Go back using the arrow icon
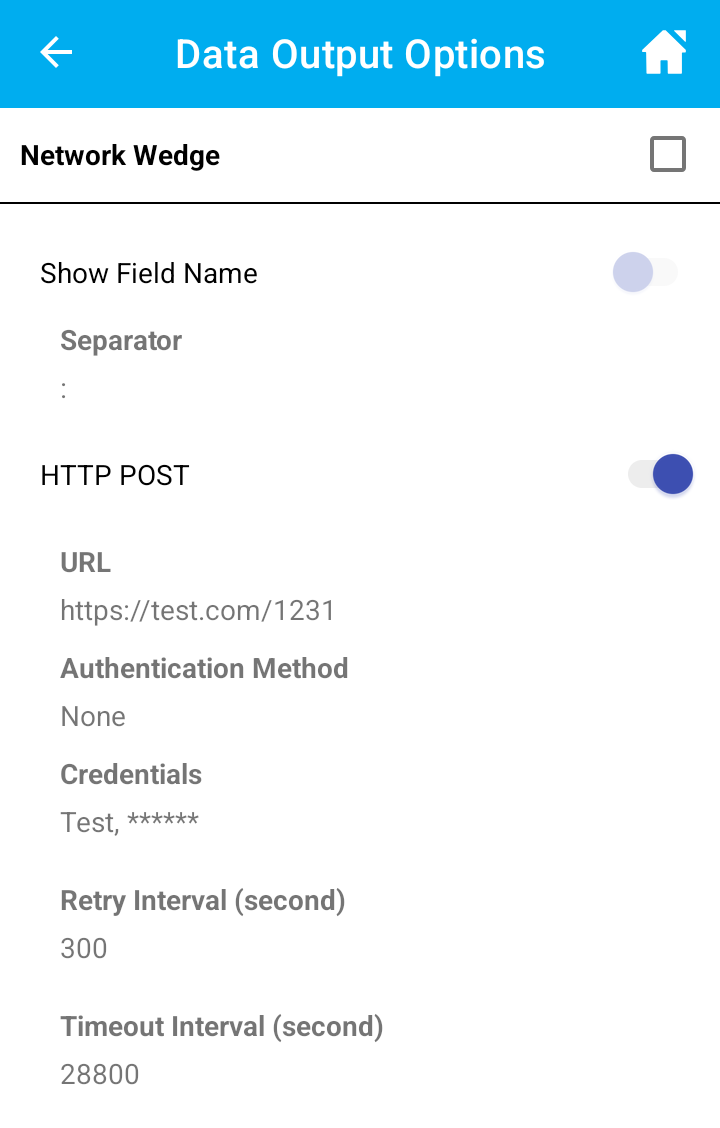720x1128 pixels. click(56, 53)
